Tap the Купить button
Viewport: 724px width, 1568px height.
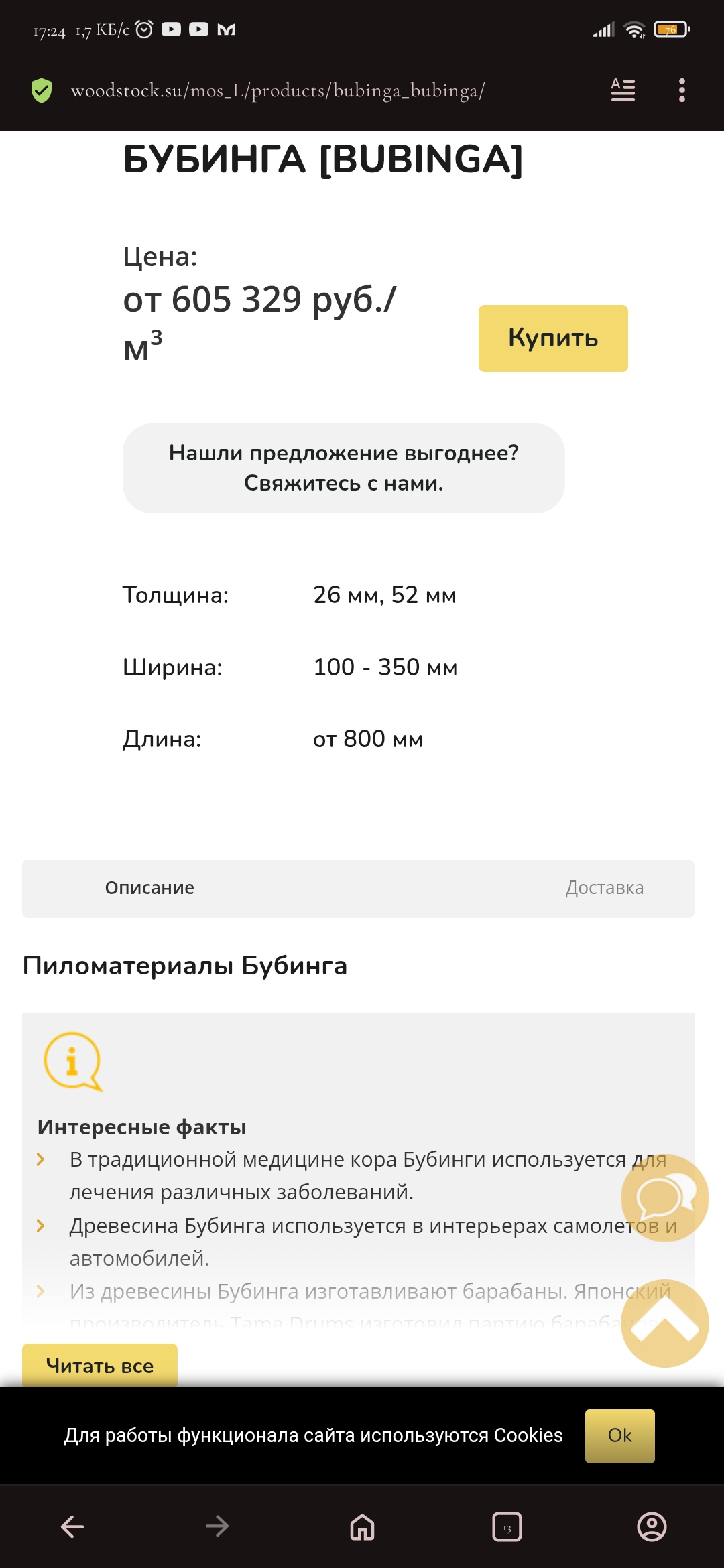point(553,338)
